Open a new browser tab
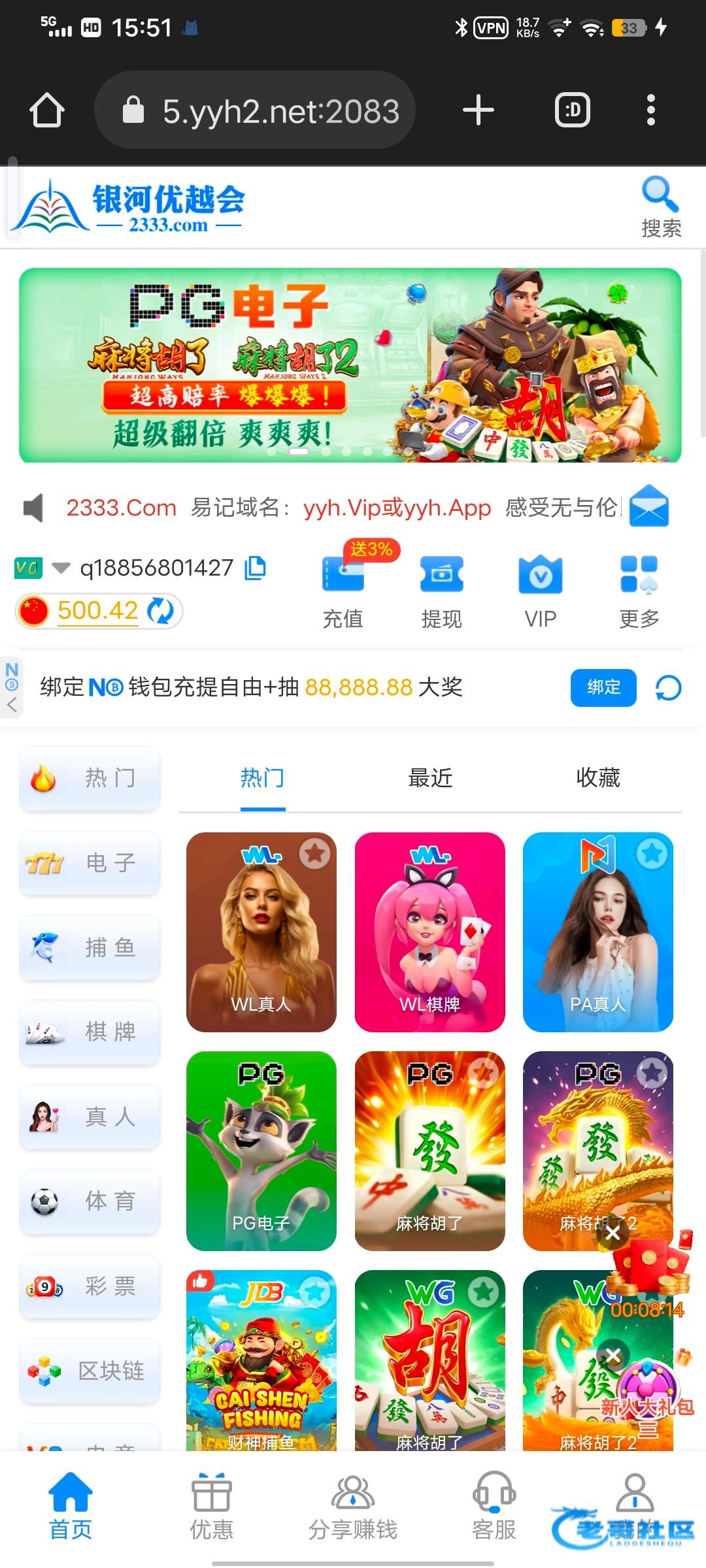Screen dimensions: 706x1568 478,110
